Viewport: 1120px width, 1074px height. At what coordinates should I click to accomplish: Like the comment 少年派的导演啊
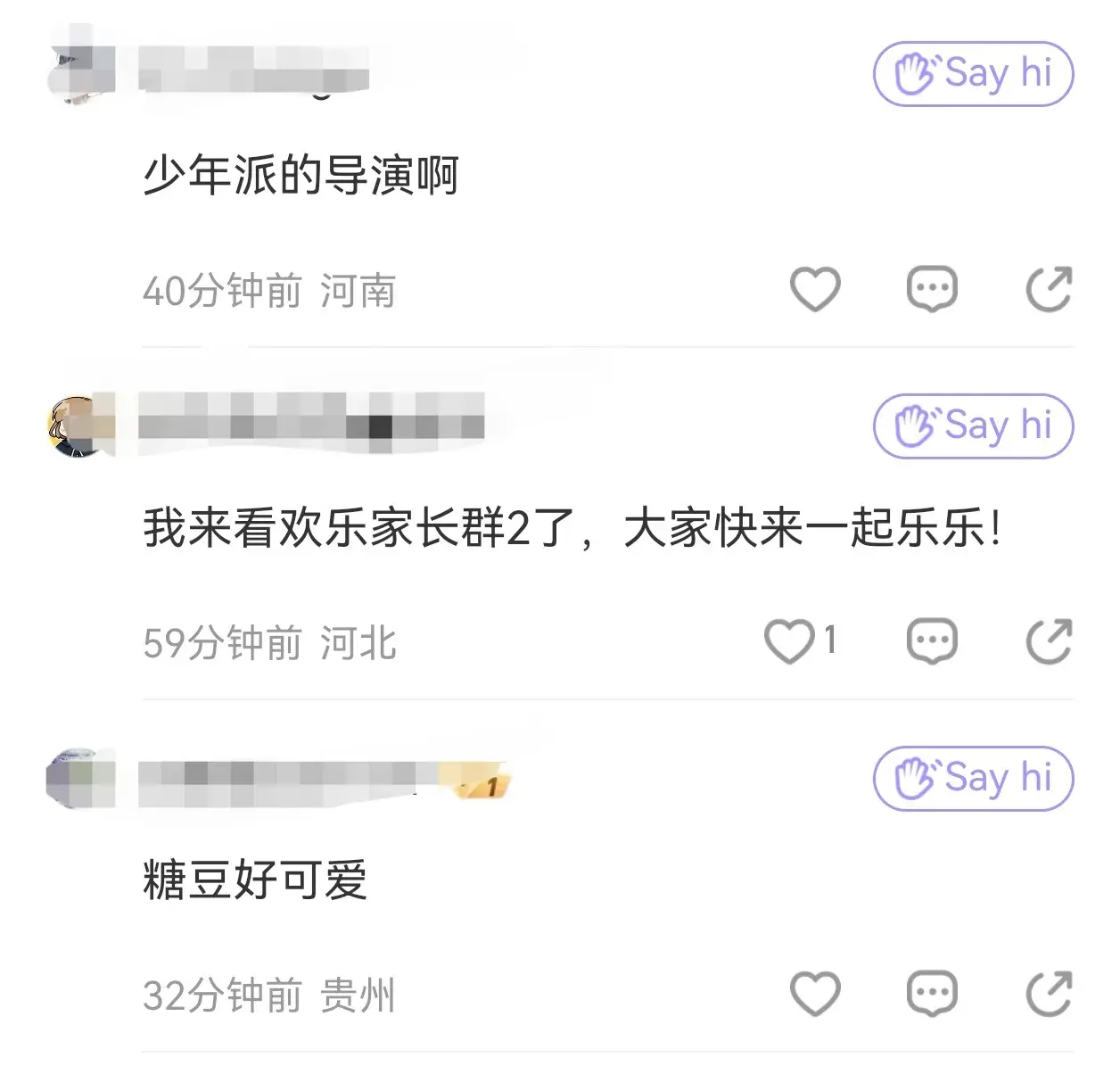815,289
